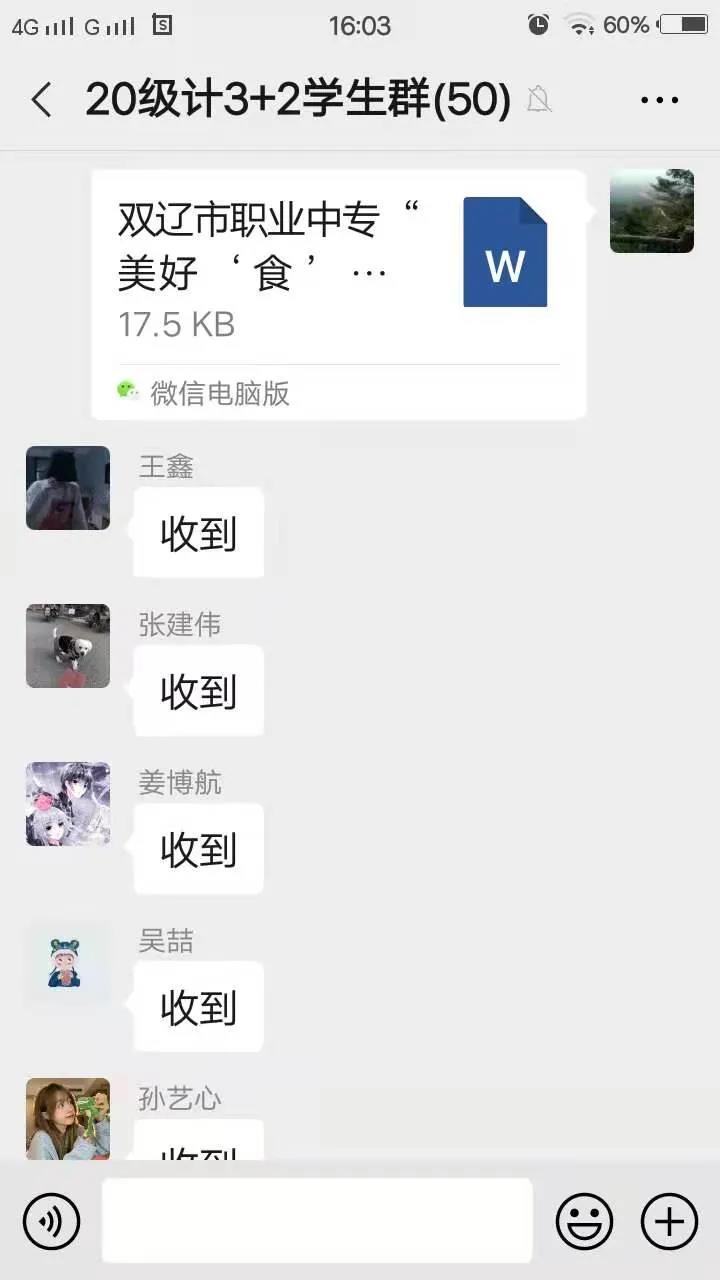Open 王鑫's profile avatar
The image size is (720, 1280).
tap(68, 488)
